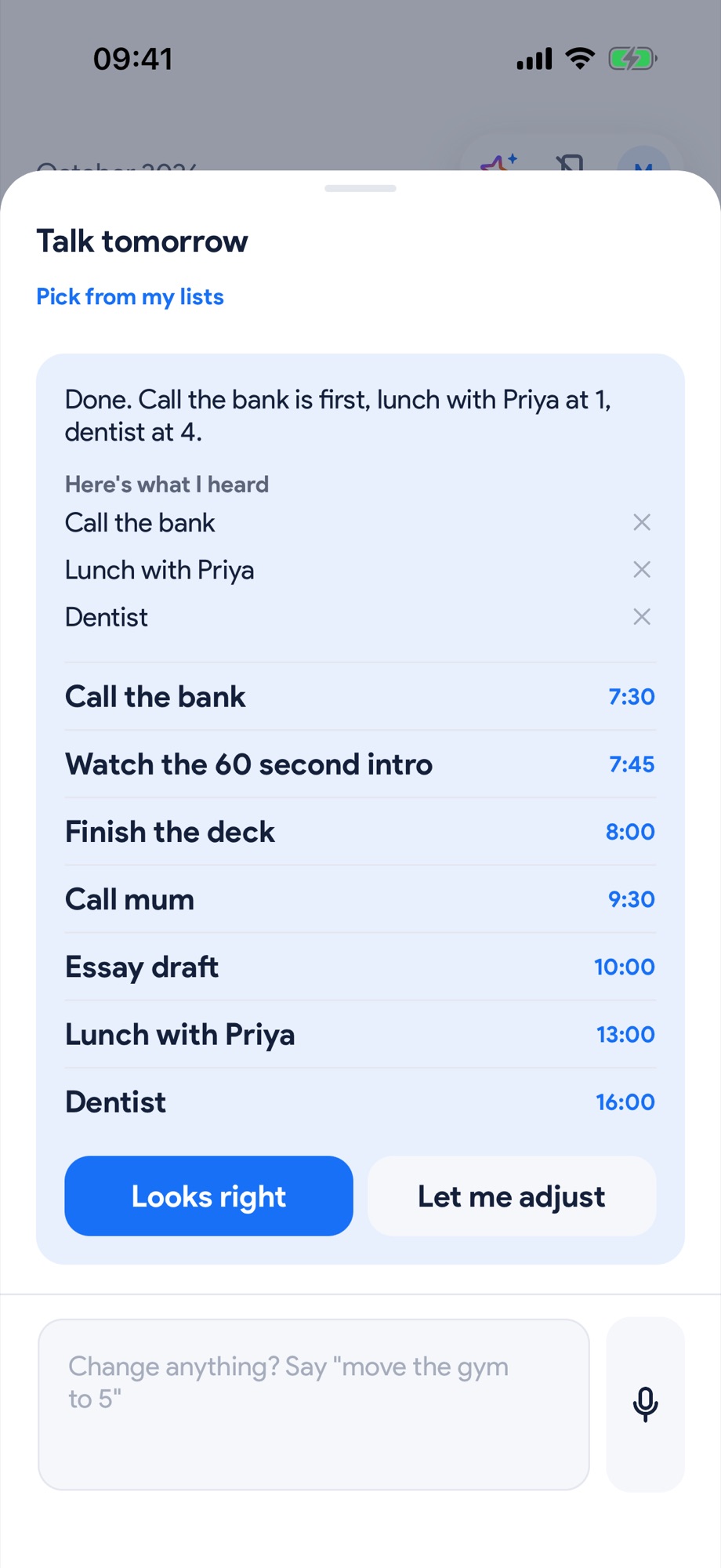
Task: Open the Call mum 9:30 entry
Action: click(360, 899)
